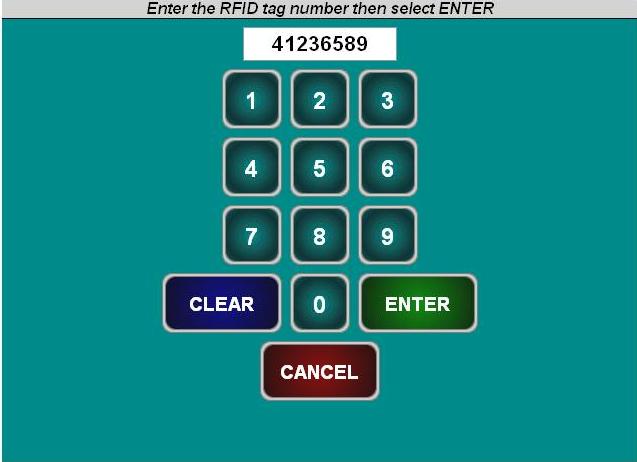
Task: Clear the entered RFID number
Action: (x=222, y=304)
